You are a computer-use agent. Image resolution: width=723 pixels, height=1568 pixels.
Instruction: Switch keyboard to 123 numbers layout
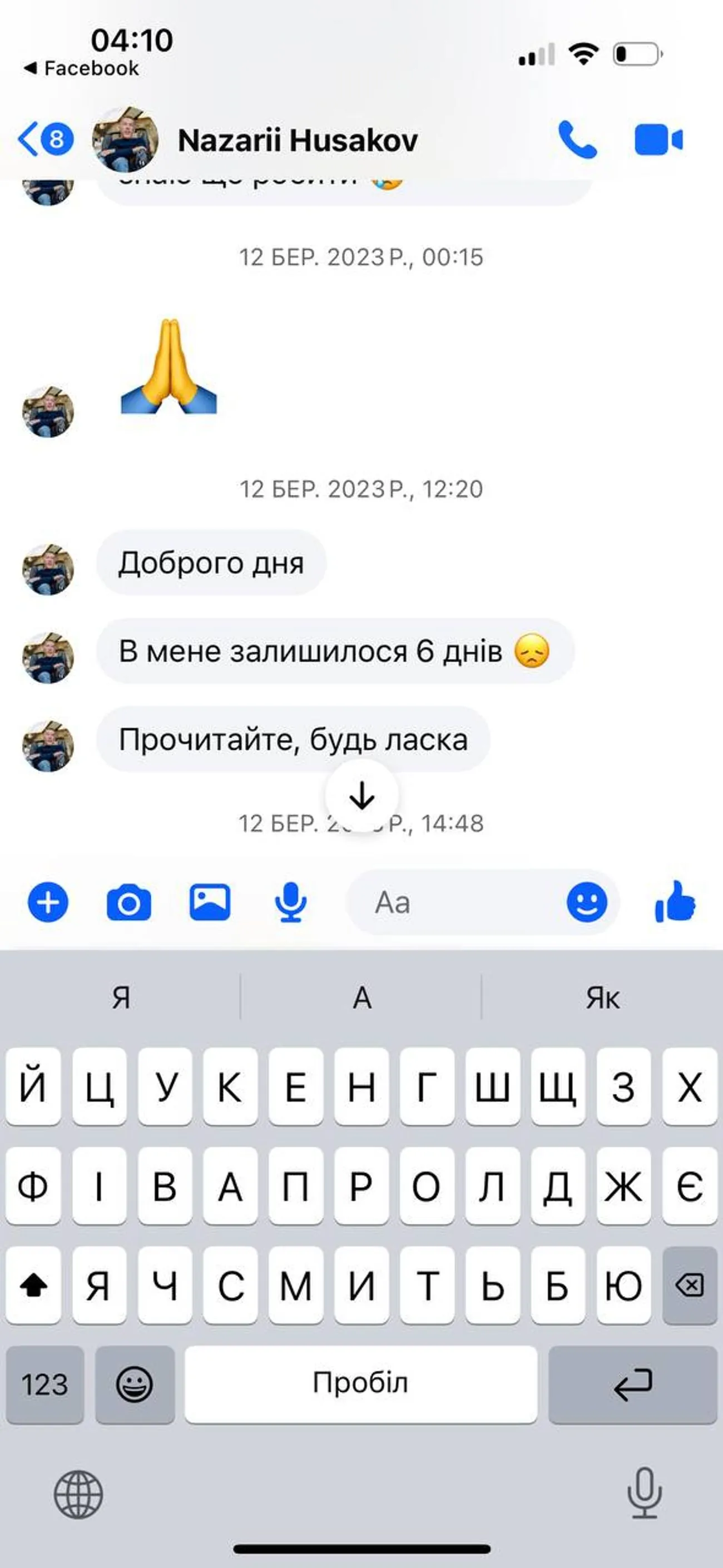[44, 1385]
